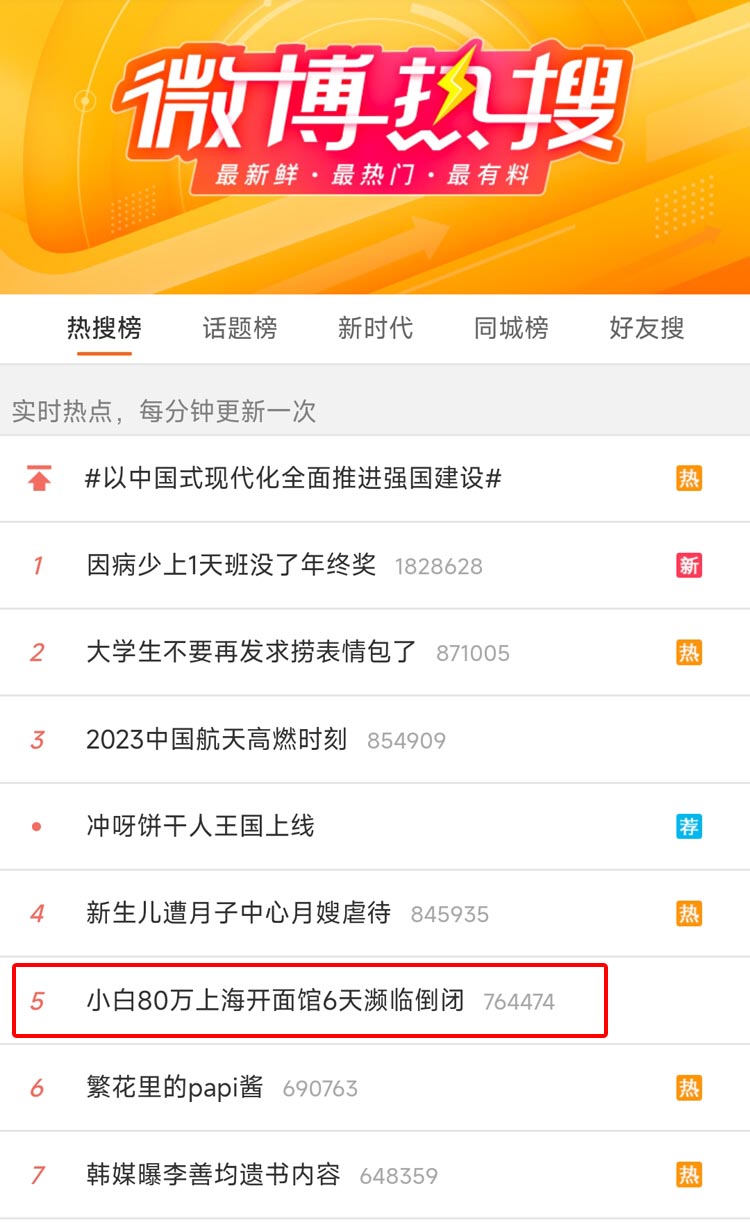Open topic 韩媒曝李善均遗书内容

click(213, 1174)
